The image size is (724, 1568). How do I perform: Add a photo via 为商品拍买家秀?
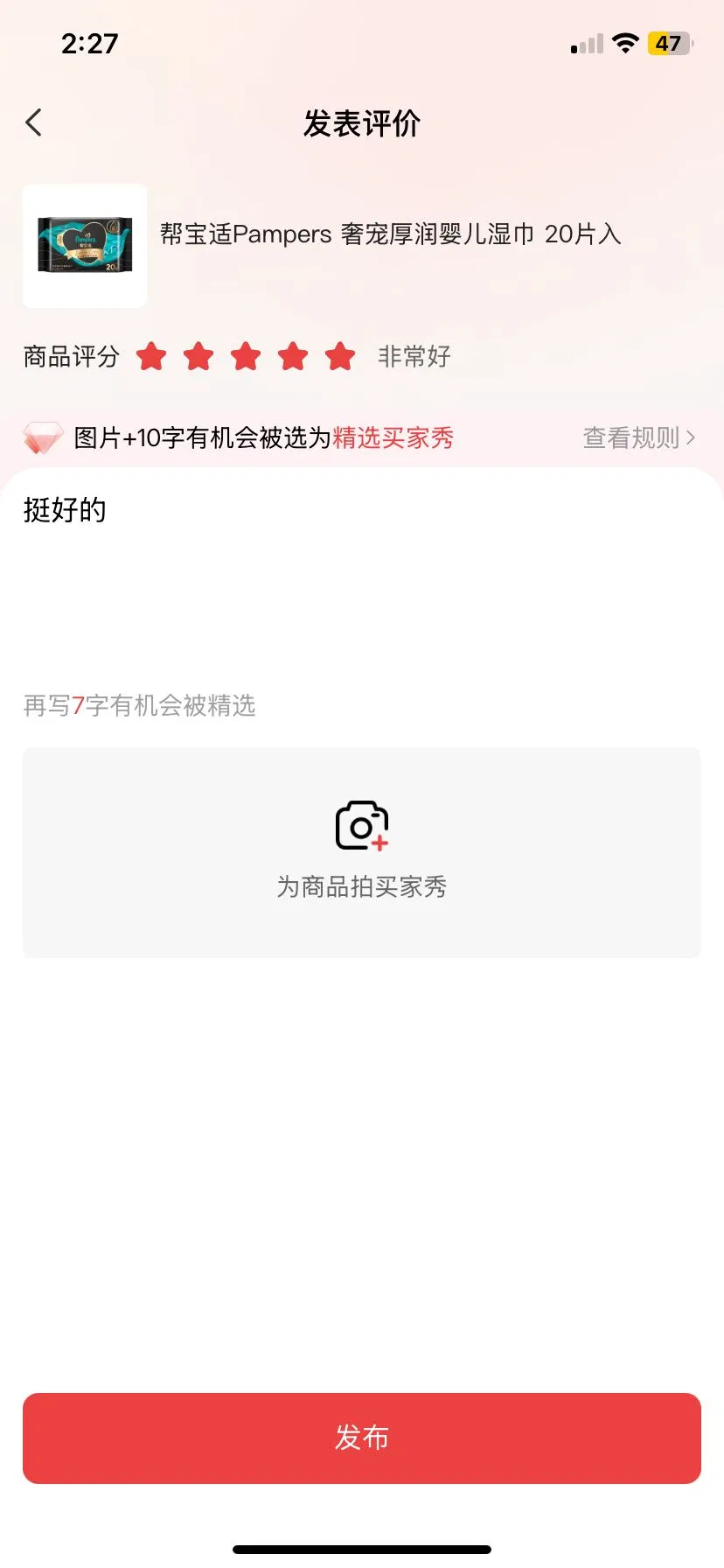point(361,852)
